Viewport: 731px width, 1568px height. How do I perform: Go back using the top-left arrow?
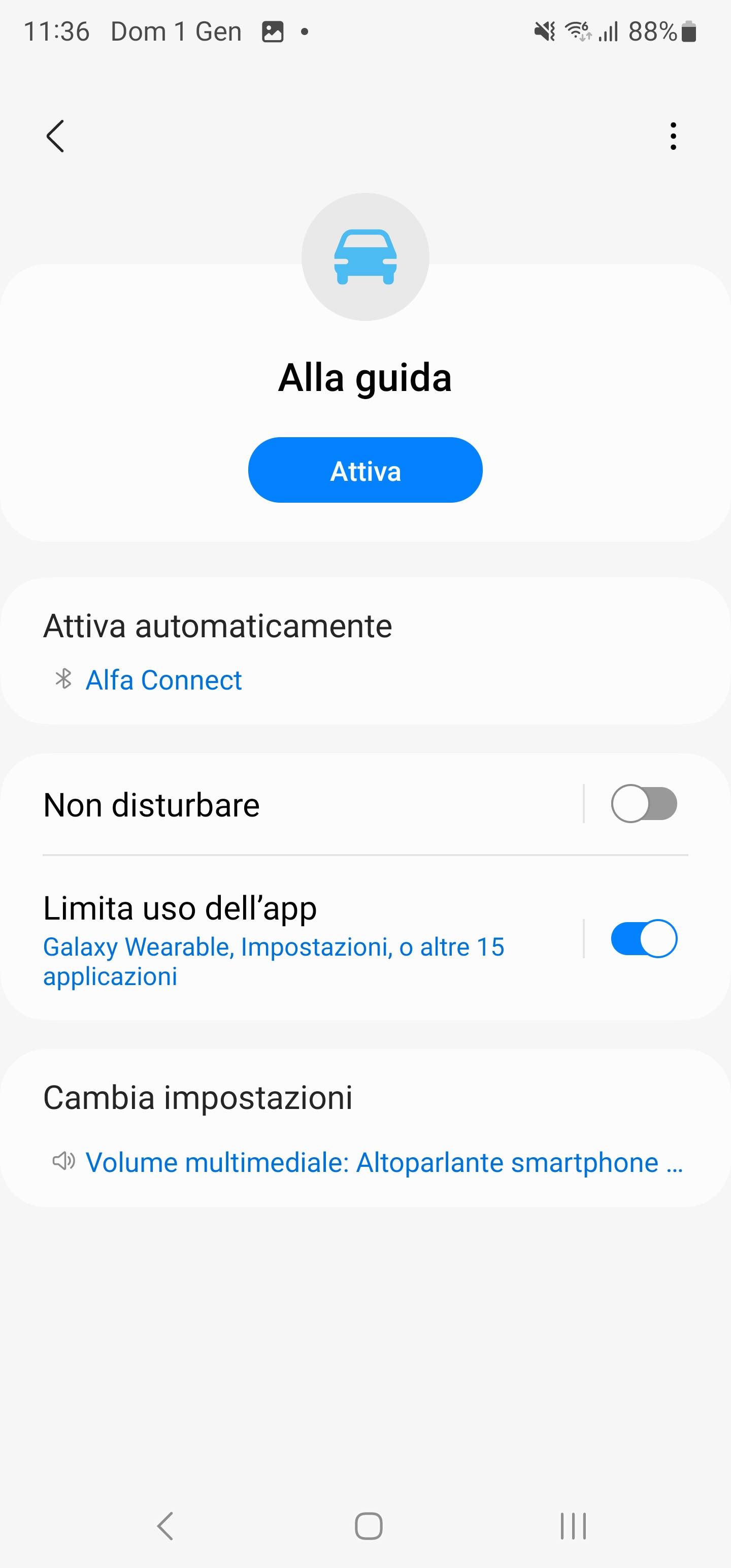tap(55, 136)
